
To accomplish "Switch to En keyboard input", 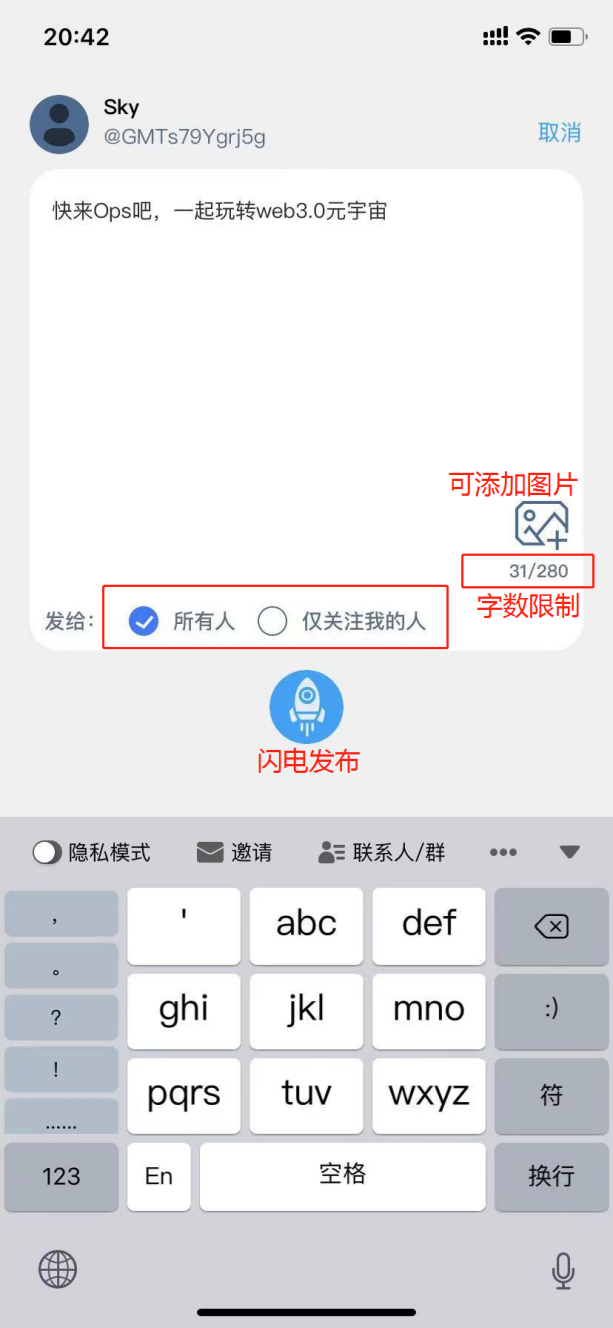I will pos(159,1176).
